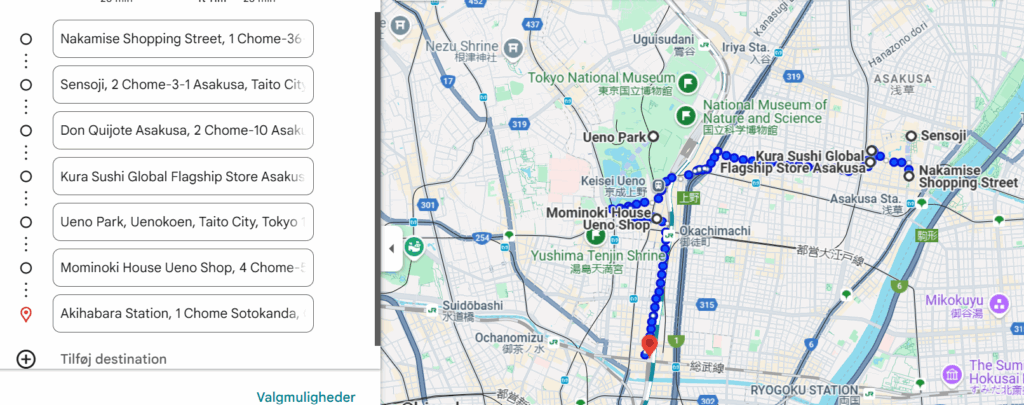The width and height of the screenshot is (1024, 405).
Task: Edit the Nakamise Shopping Street stop field
Action: click(183, 39)
